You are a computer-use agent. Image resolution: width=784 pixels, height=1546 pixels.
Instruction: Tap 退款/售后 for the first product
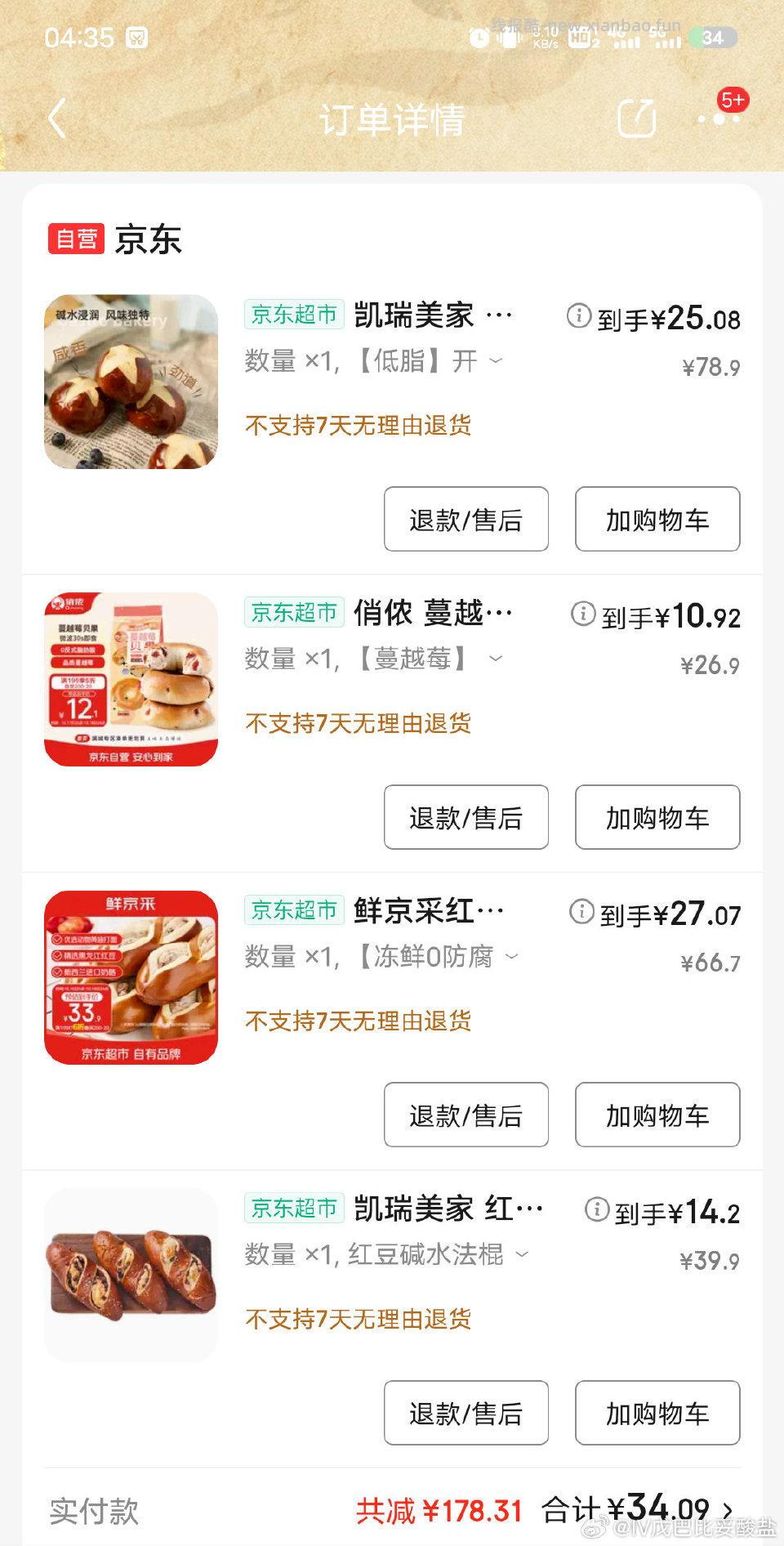click(x=466, y=519)
